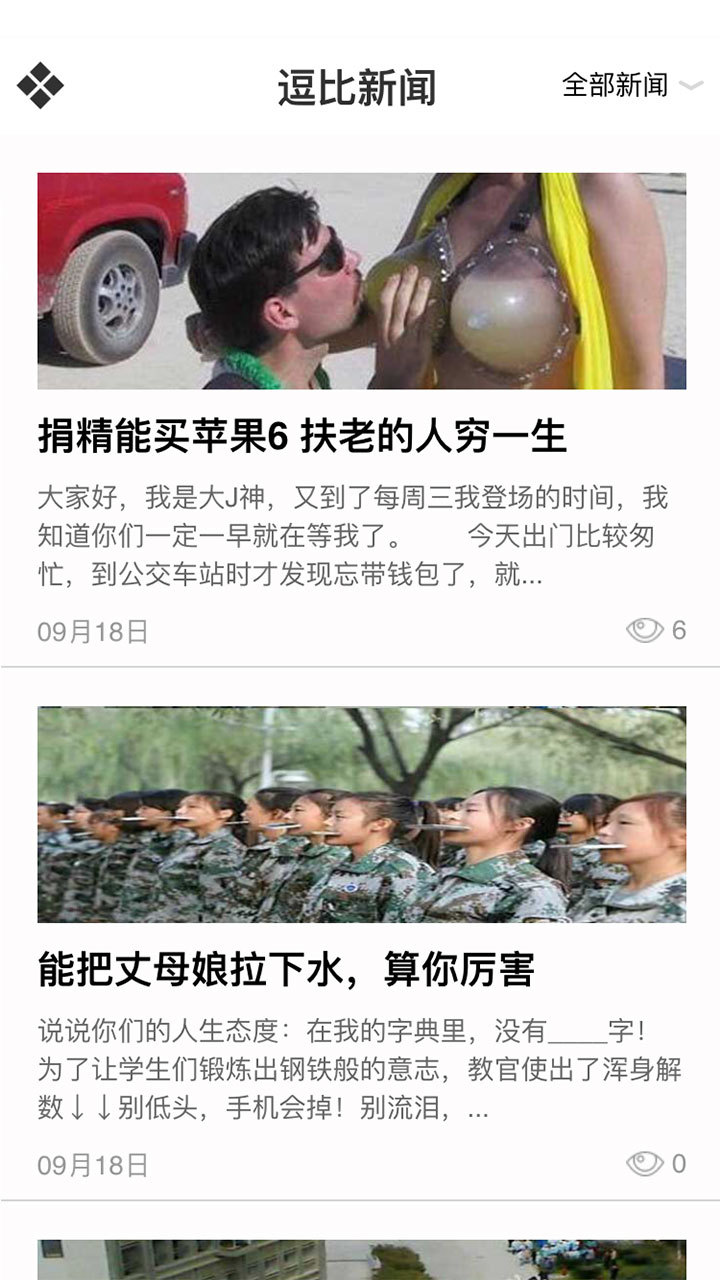720x1280 pixels.
Task: Open article 捐精能买苹果6 扶老的人穷一生
Action: pos(302,437)
